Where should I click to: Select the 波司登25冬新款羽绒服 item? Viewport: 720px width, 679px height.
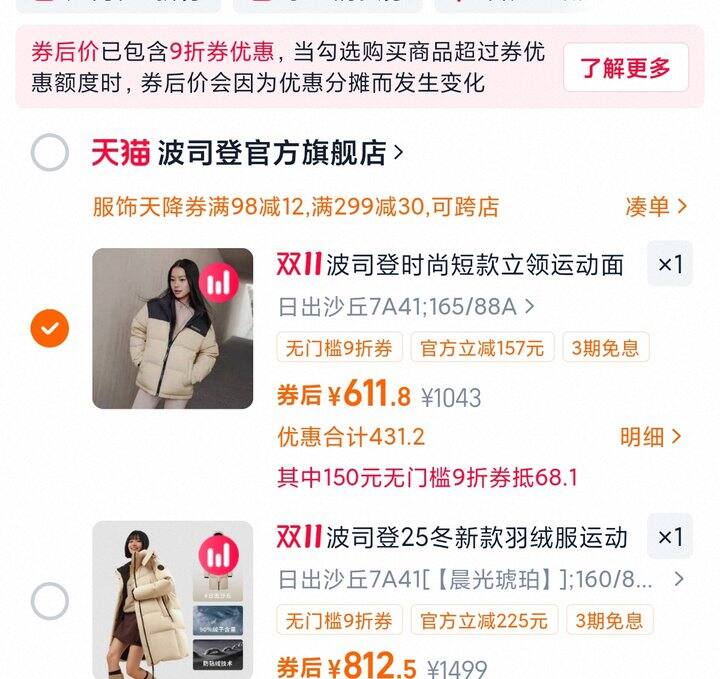50,602
